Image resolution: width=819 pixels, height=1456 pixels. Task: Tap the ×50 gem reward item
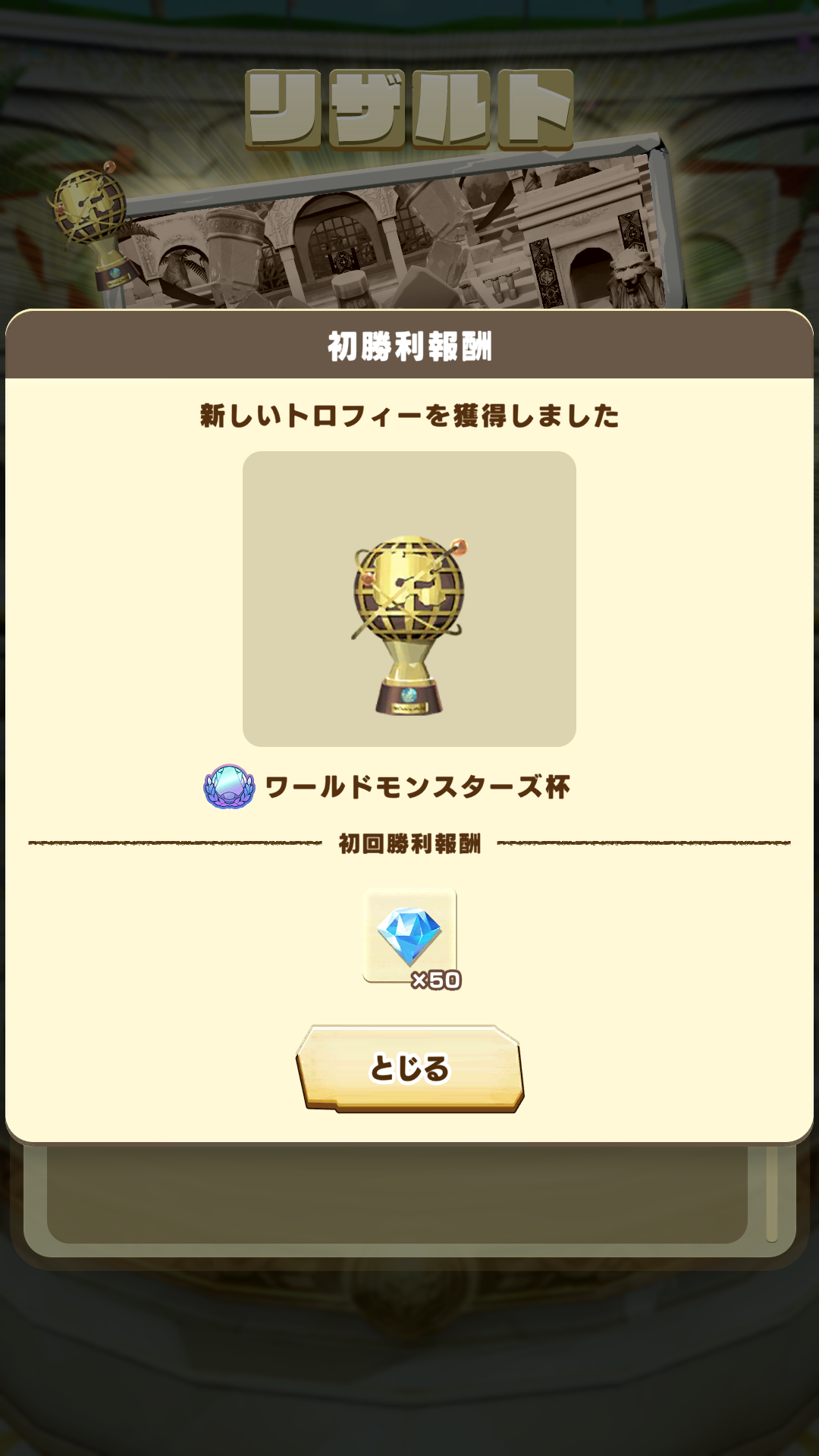tap(410, 937)
